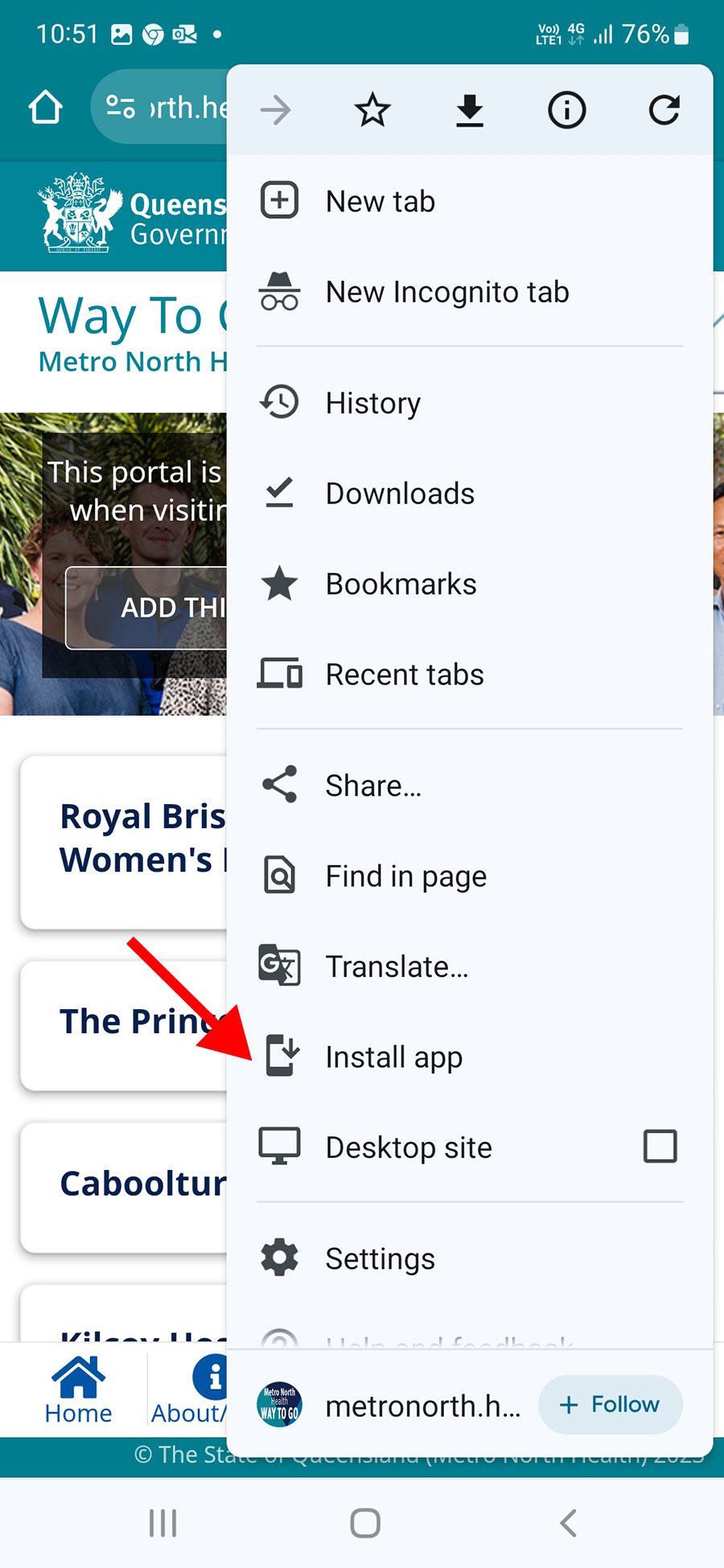Reload the page

pyautogui.click(x=664, y=110)
